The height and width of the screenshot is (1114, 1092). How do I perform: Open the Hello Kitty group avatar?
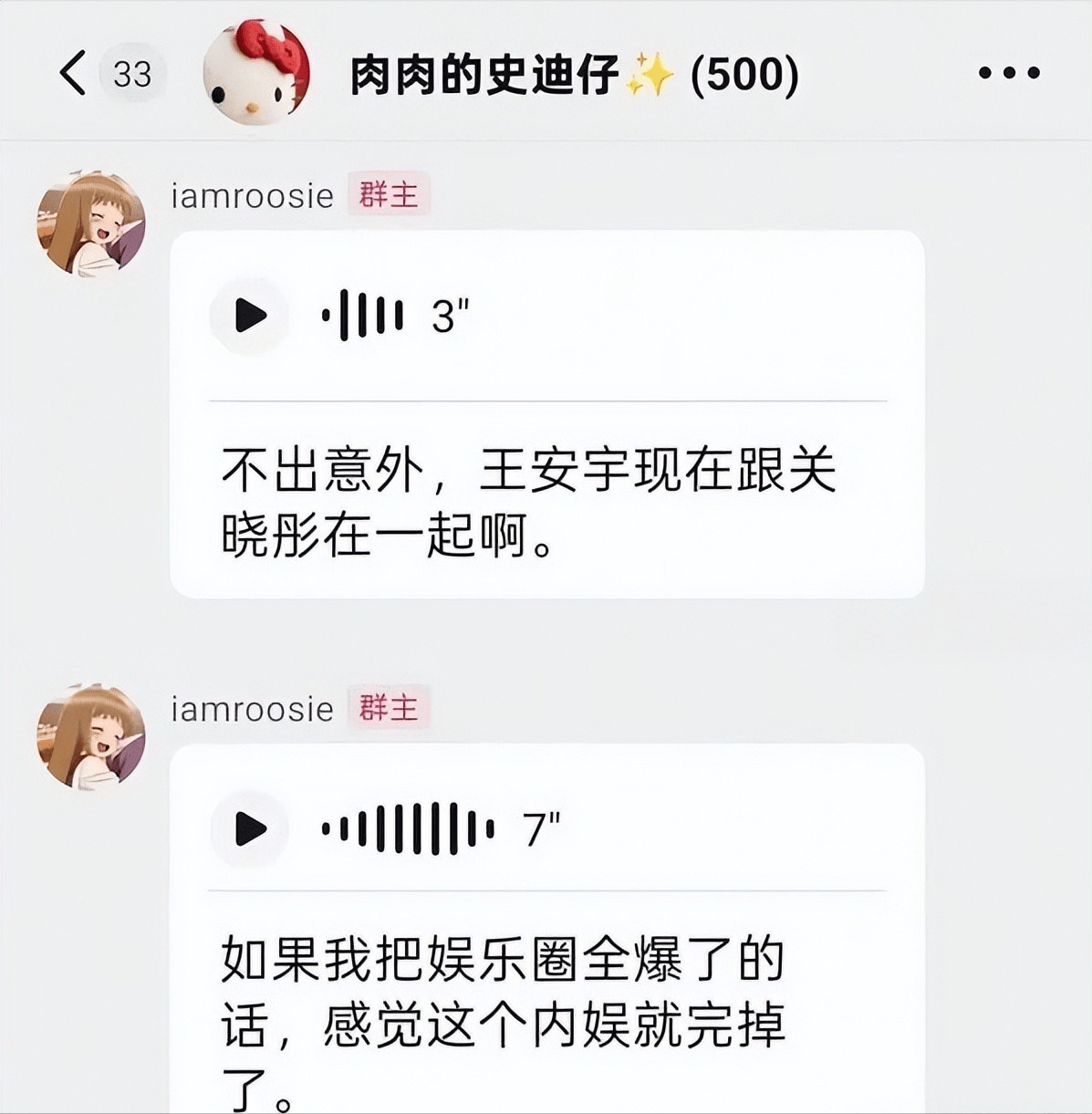point(256,72)
